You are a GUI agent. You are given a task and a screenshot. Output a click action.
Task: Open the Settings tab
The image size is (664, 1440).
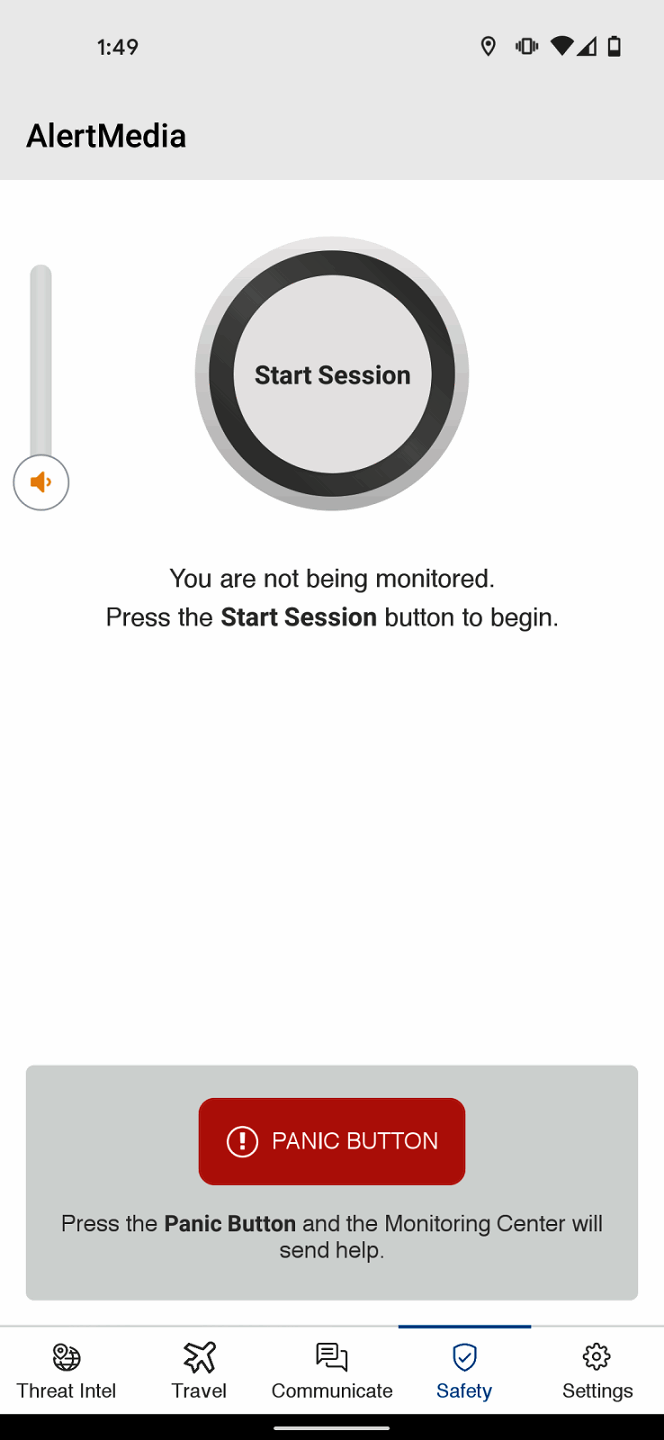(x=597, y=1371)
